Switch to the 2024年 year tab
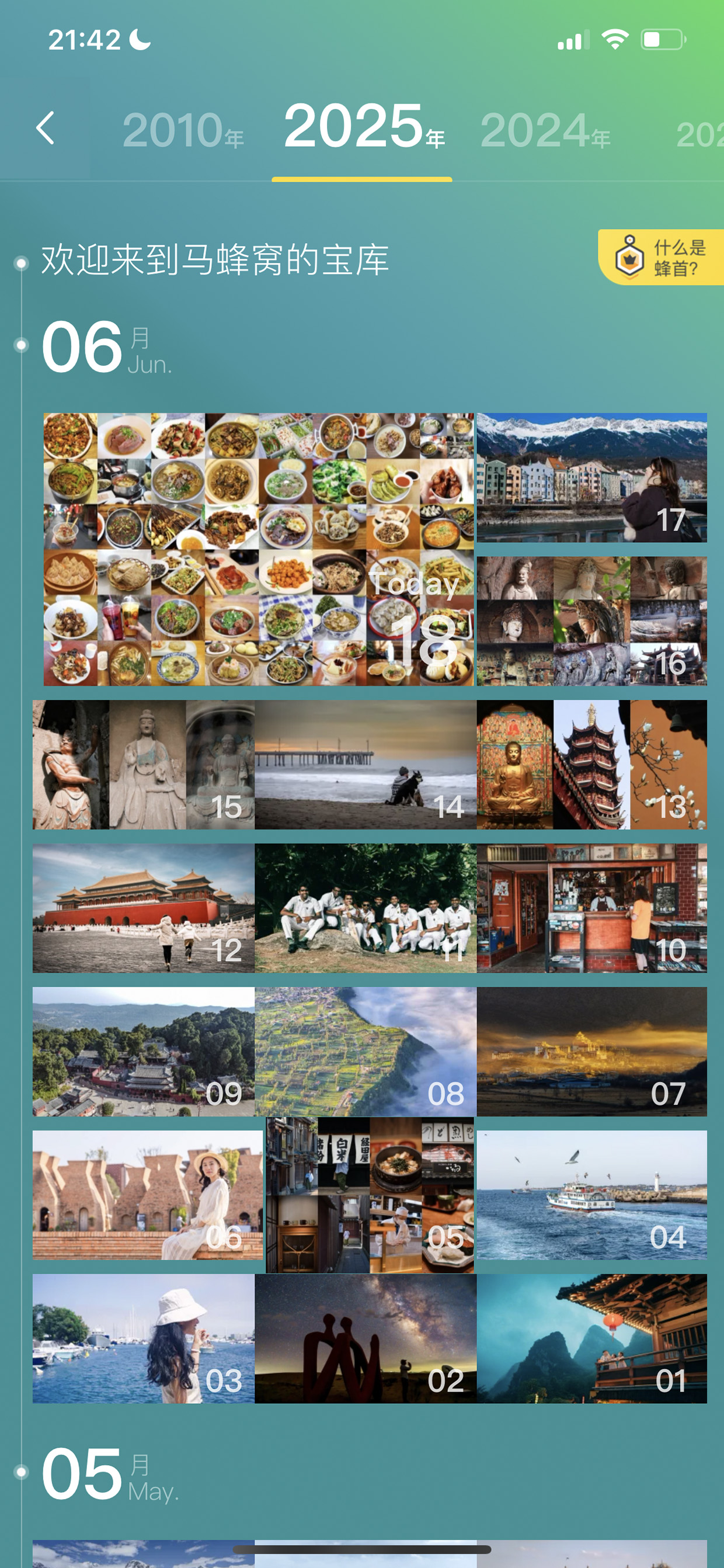 (x=545, y=130)
